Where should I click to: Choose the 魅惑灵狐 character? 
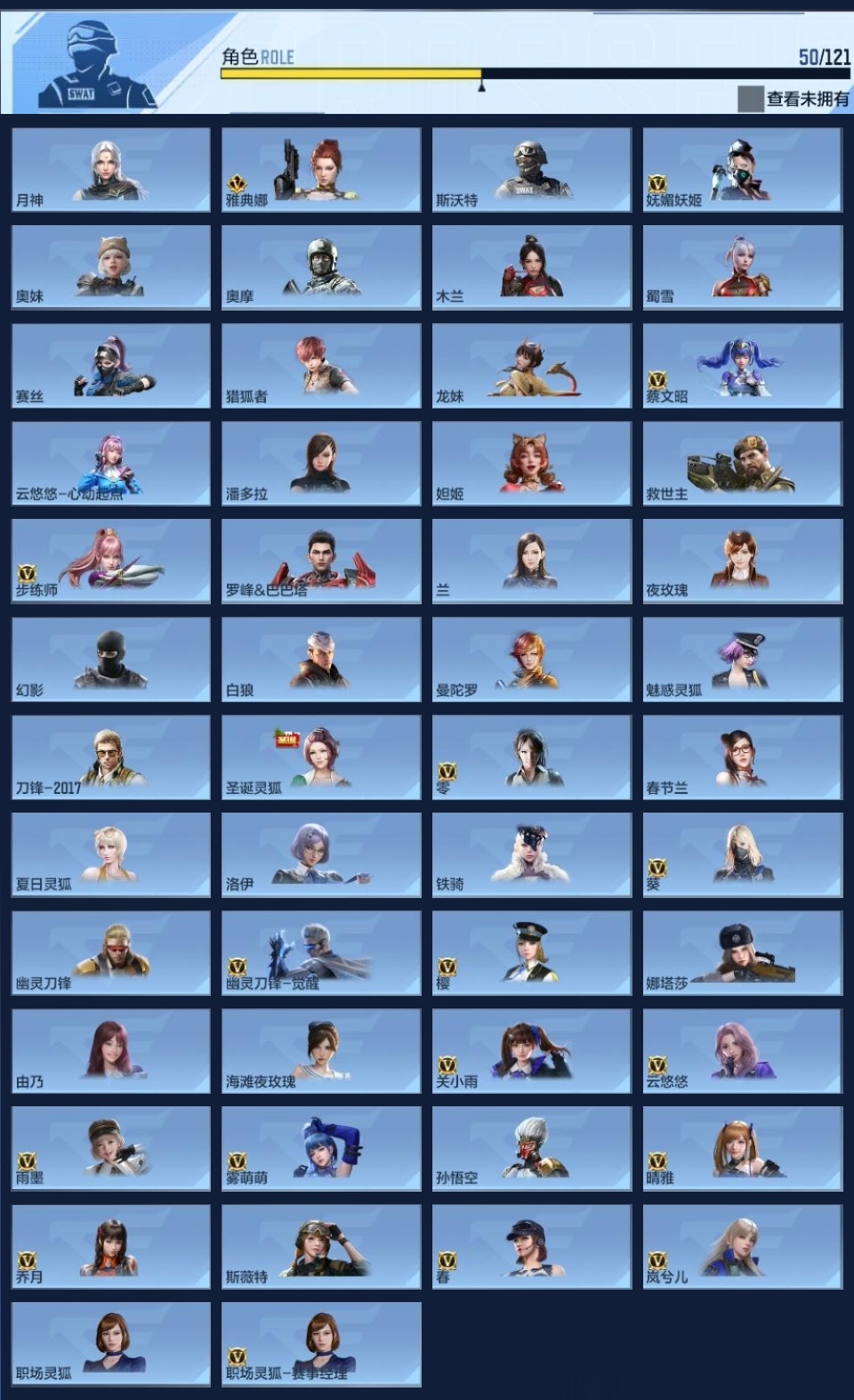pos(743,659)
